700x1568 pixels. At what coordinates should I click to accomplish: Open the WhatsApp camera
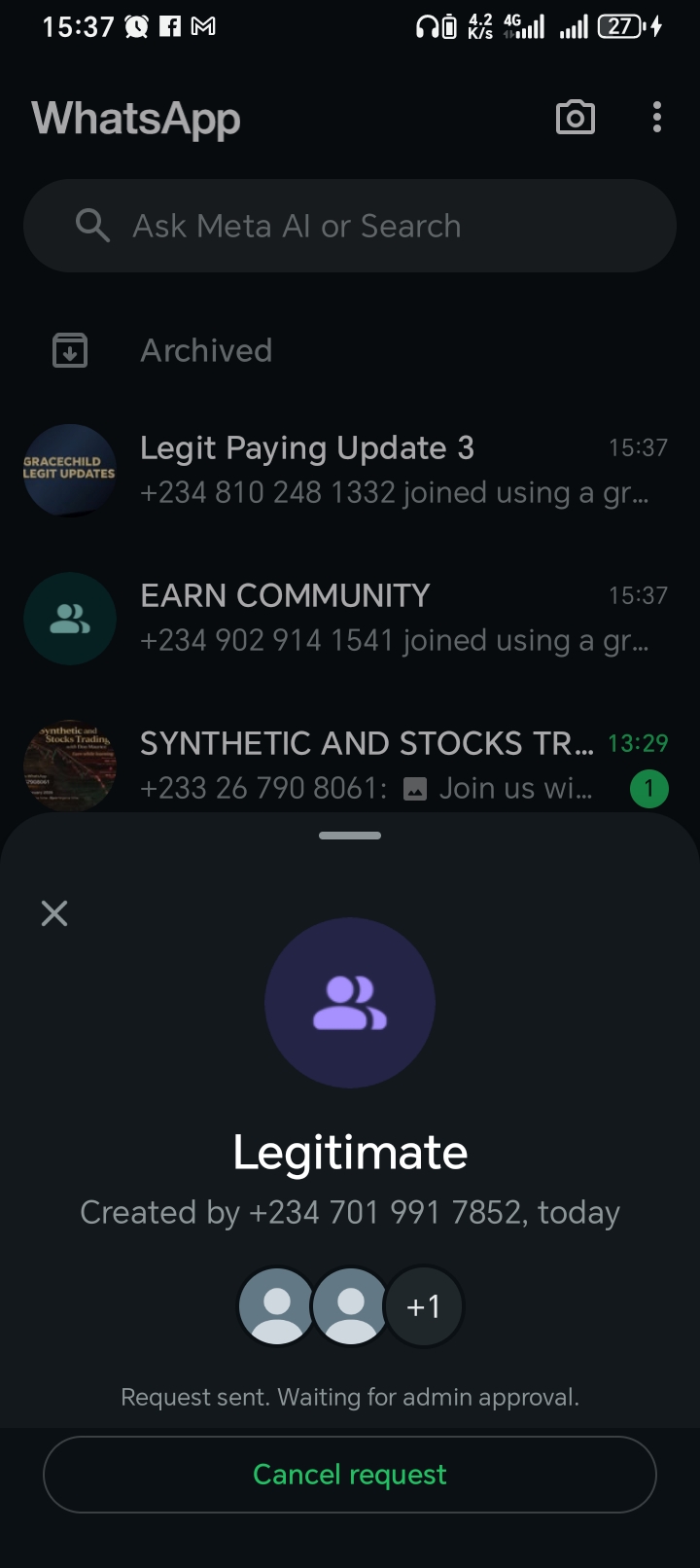pos(575,118)
